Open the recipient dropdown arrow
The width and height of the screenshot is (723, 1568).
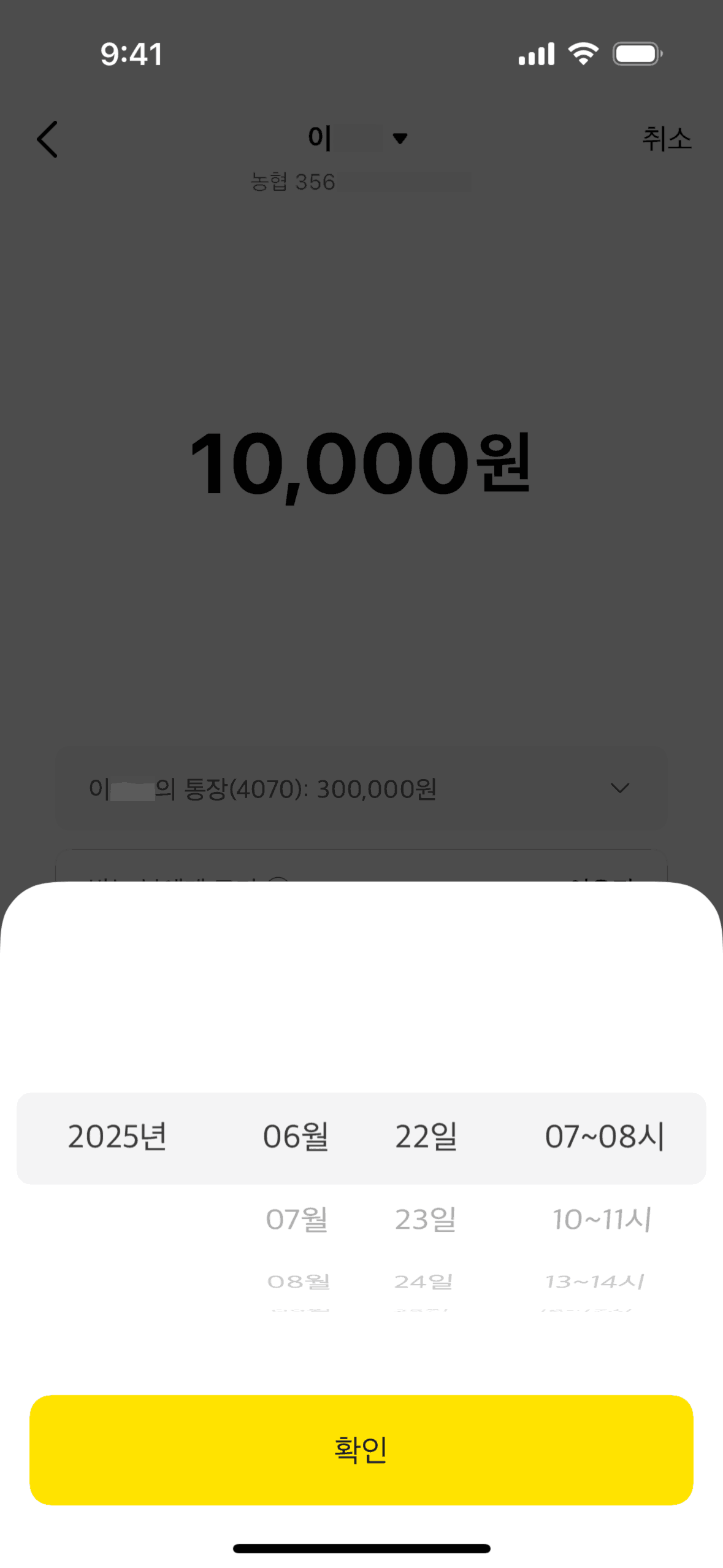pyautogui.click(x=400, y=139)
